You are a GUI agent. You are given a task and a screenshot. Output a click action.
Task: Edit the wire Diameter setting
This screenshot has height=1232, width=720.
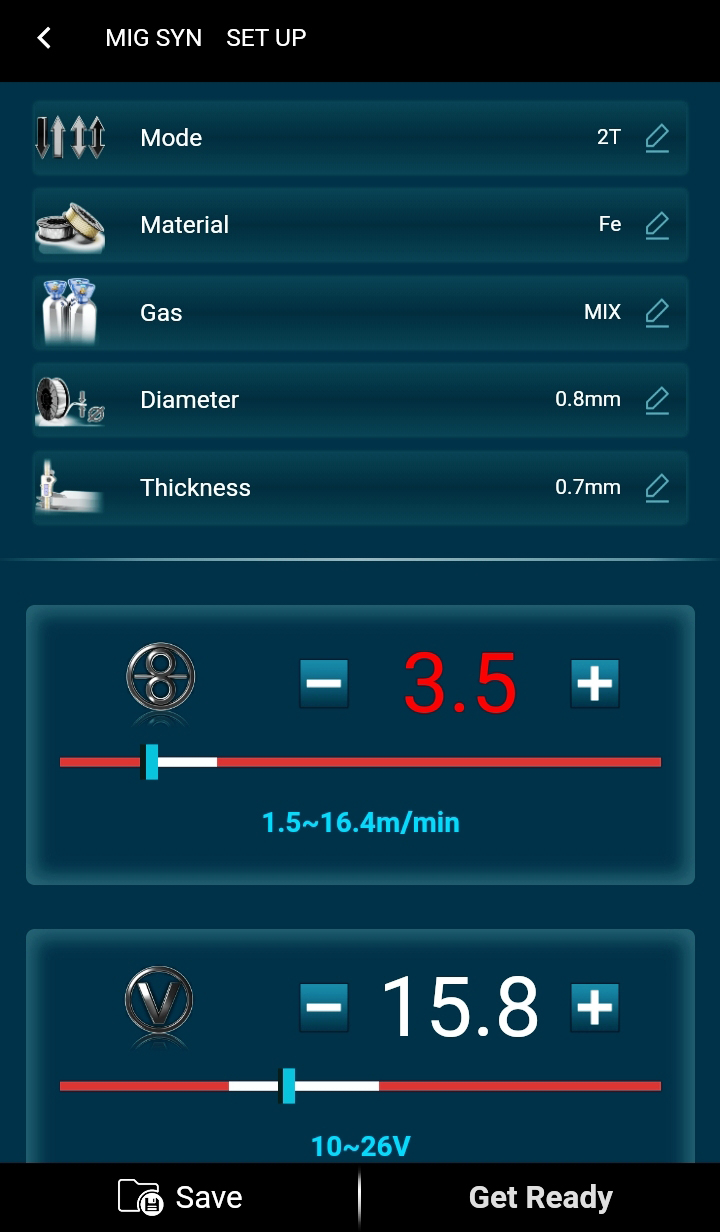[x=657, y=400]
